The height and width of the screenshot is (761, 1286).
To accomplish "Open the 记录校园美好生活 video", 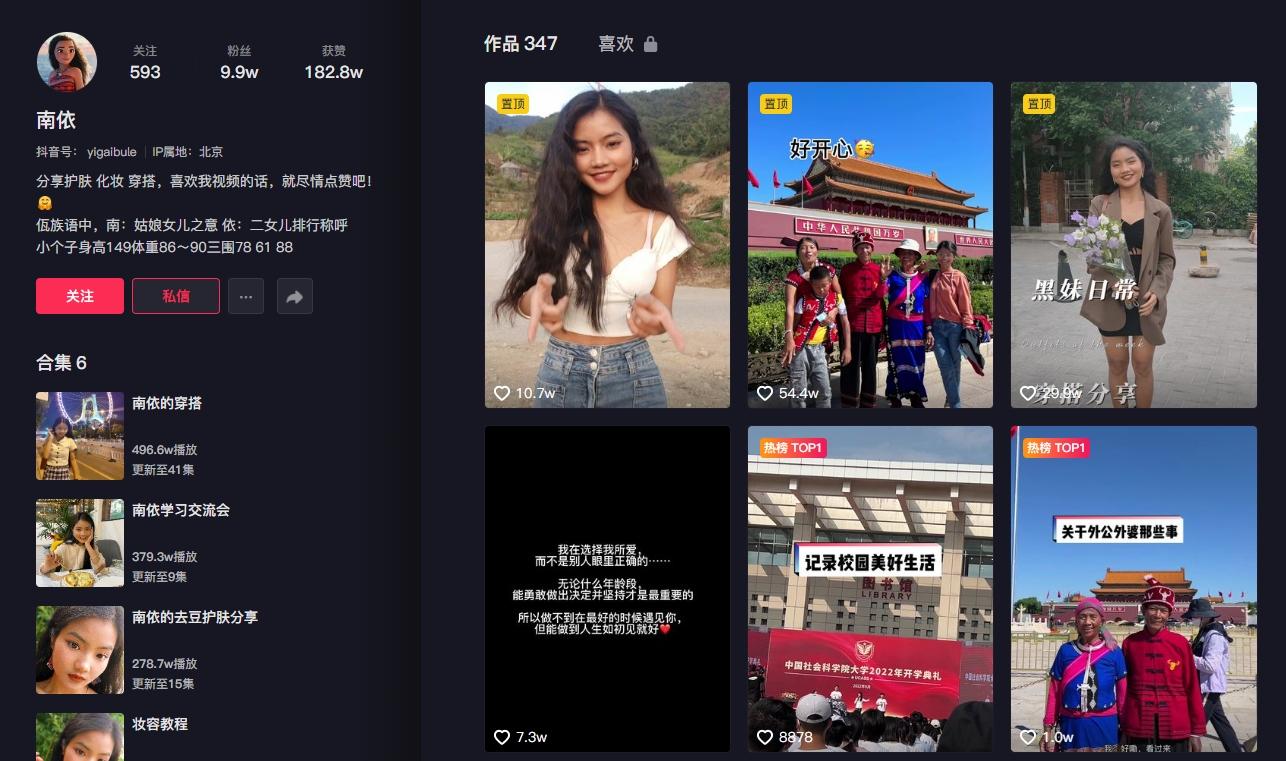I will pyautogui.click(x=870, y=588).
